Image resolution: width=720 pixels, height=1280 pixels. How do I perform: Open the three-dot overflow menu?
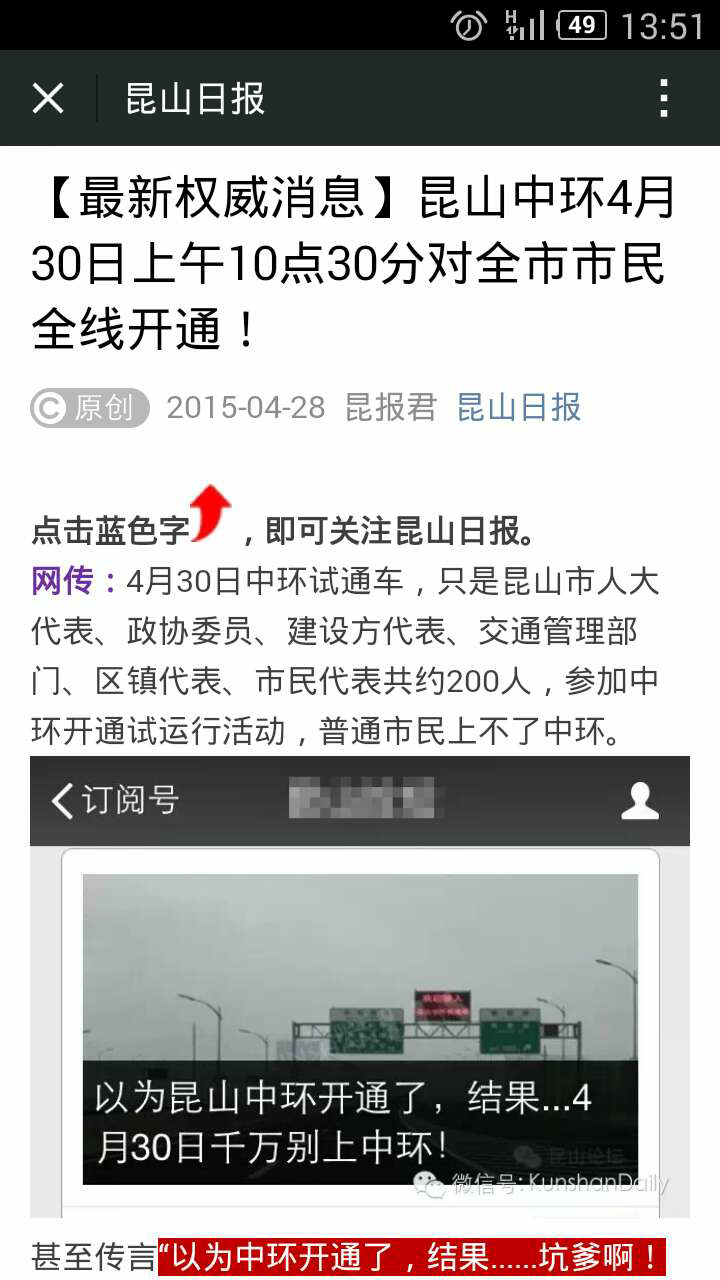click(664, 99)
